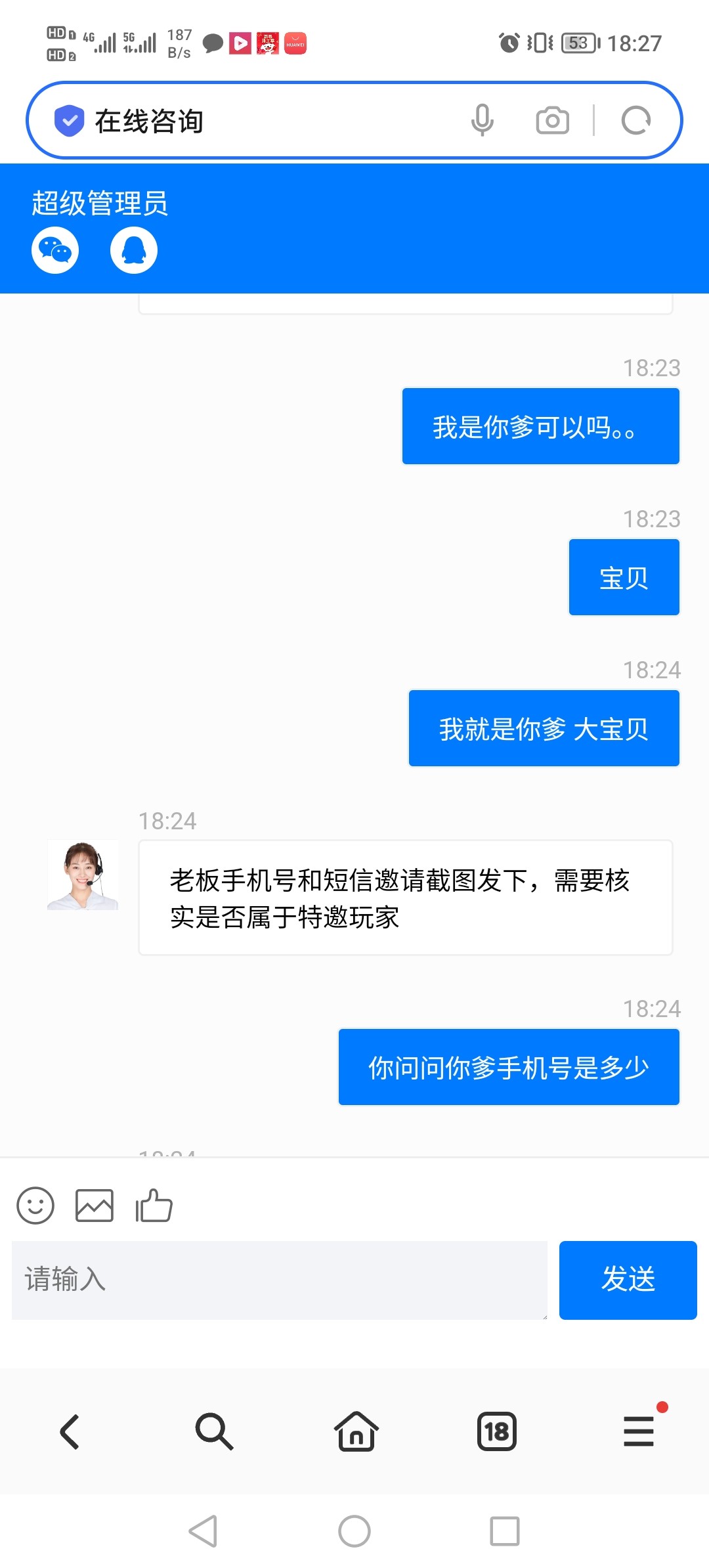Tap the microphone icon in address bar
This screenshot has height=1568, width=709.
click(482, 120)
